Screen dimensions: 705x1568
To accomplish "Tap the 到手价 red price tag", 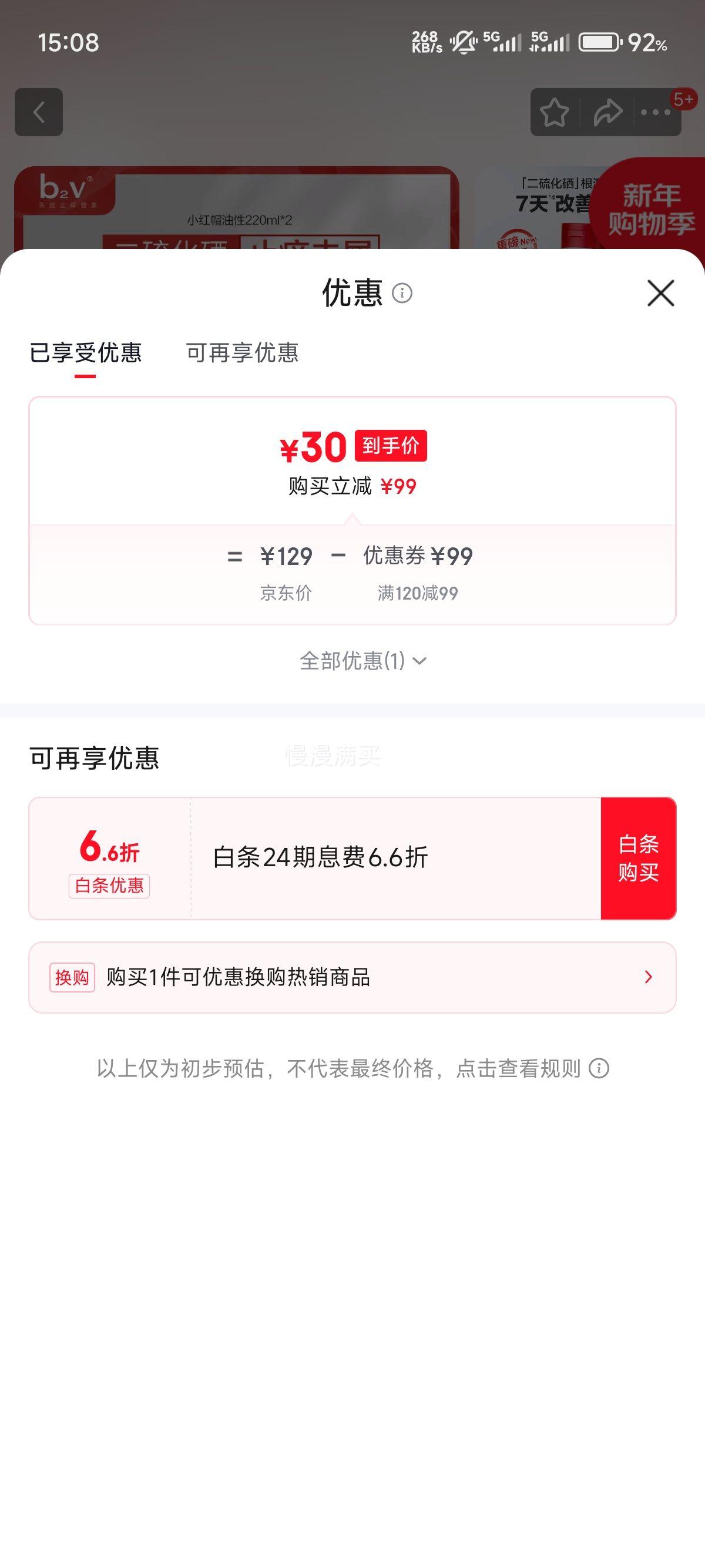I will point(391,446).
